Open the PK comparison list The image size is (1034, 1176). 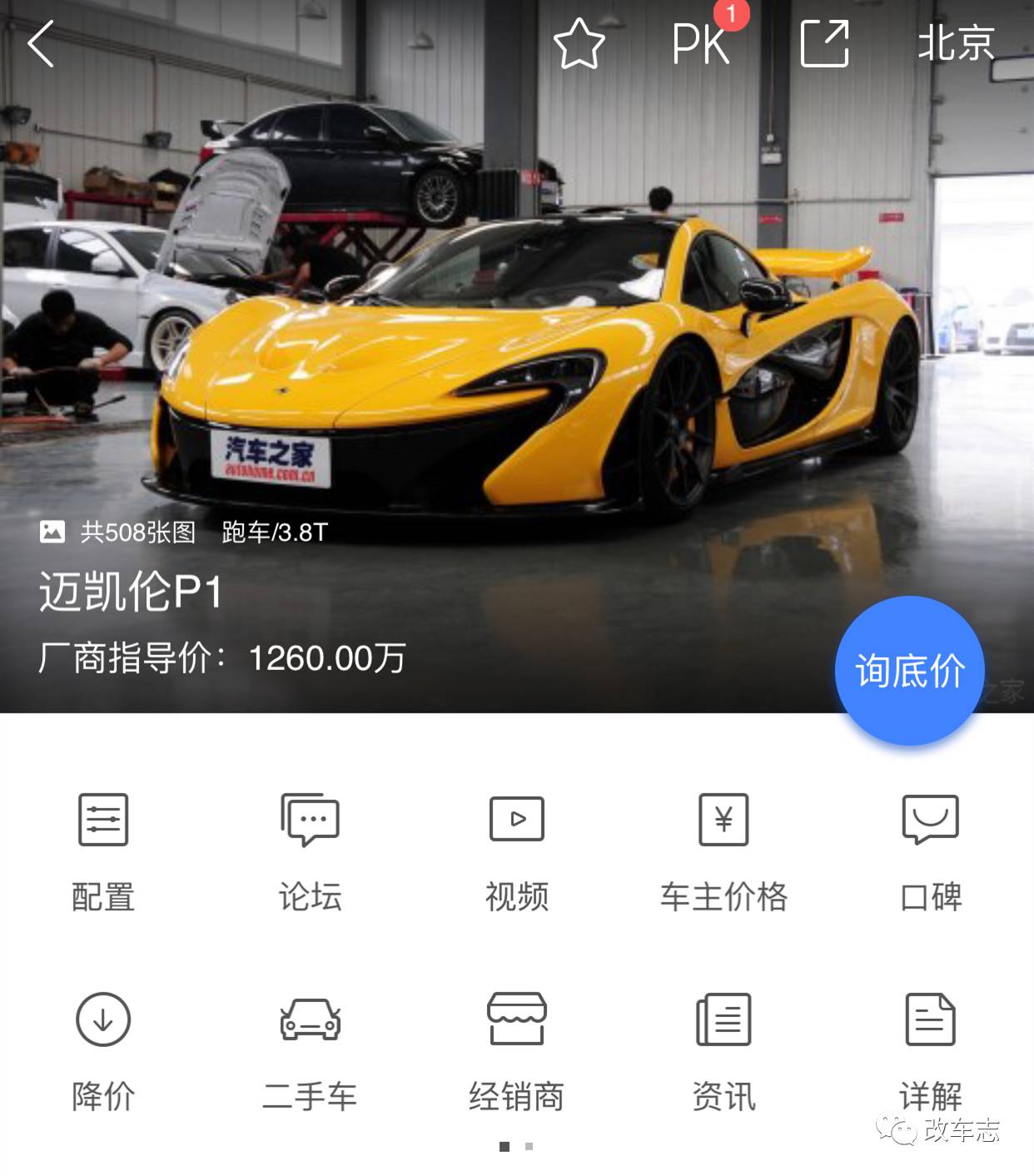(702, 43)
